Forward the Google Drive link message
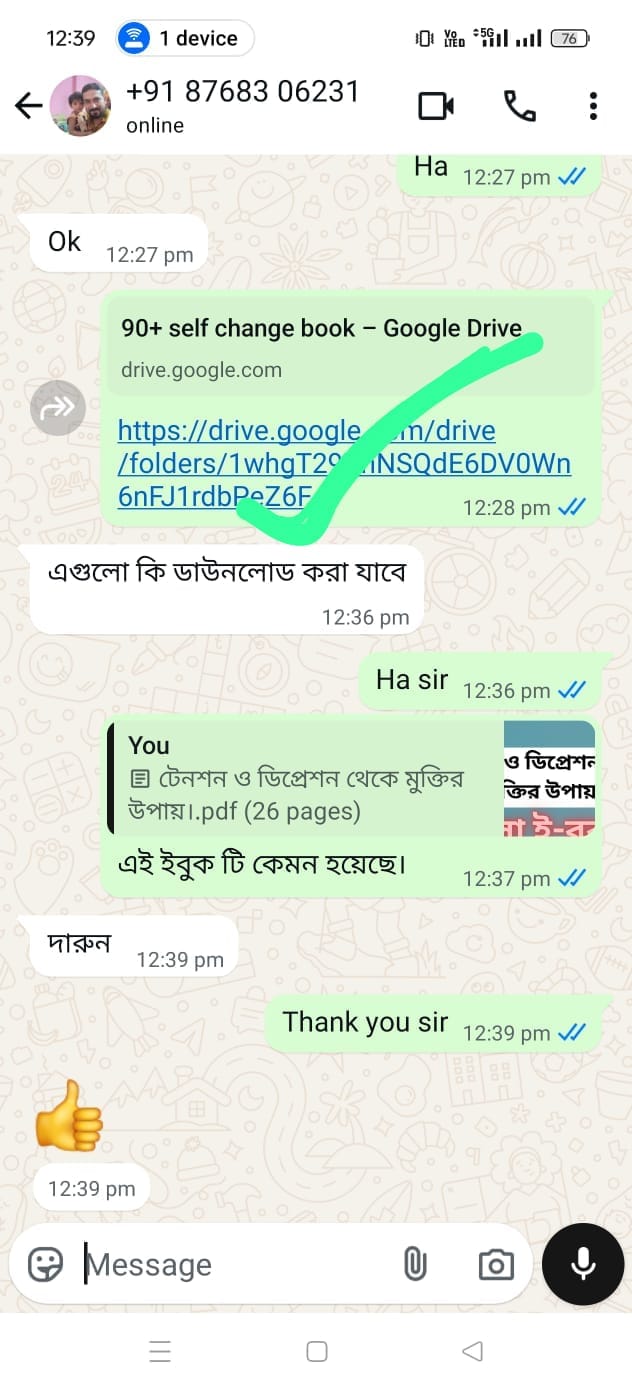The image size is (632, 1390). 57,408
